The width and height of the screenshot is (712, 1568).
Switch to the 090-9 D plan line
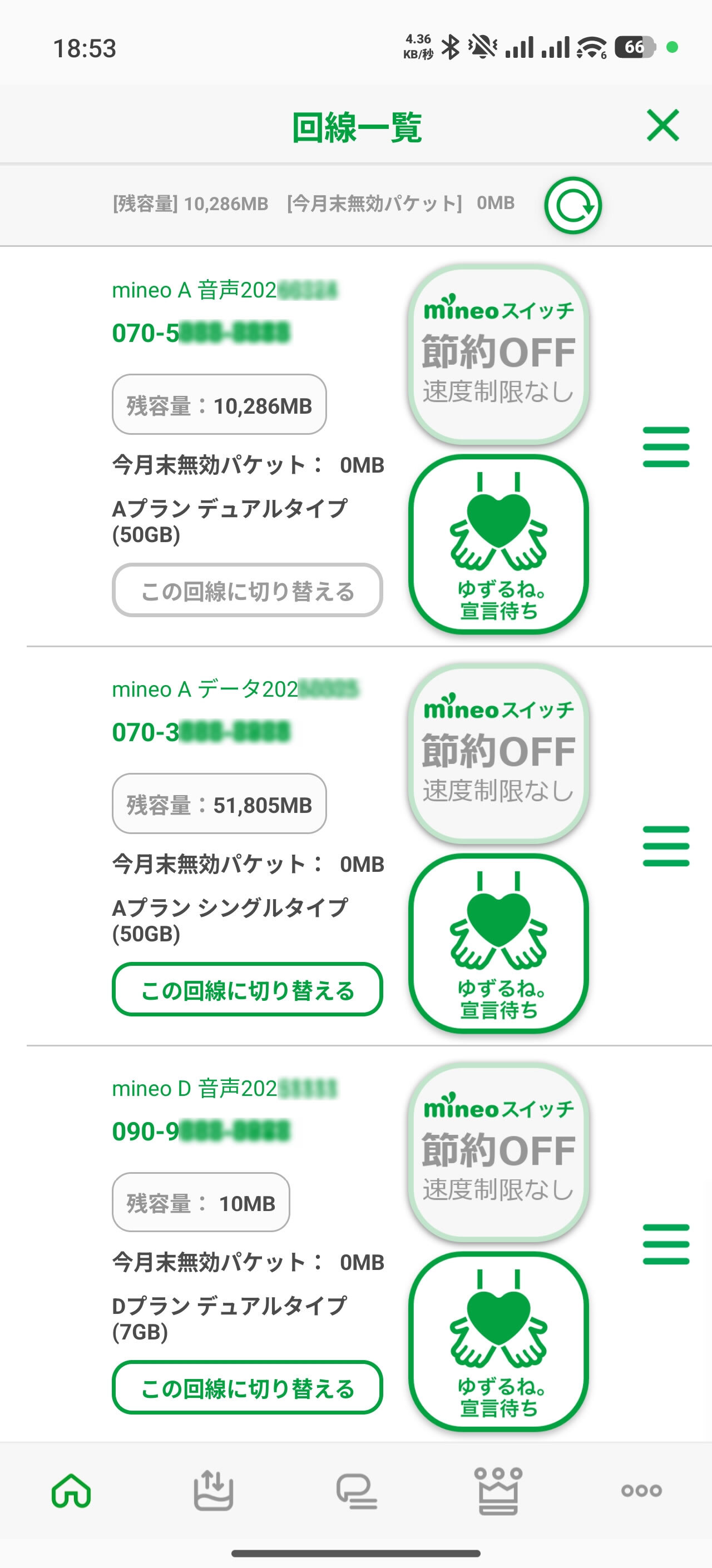click(x=246, y=1387)
